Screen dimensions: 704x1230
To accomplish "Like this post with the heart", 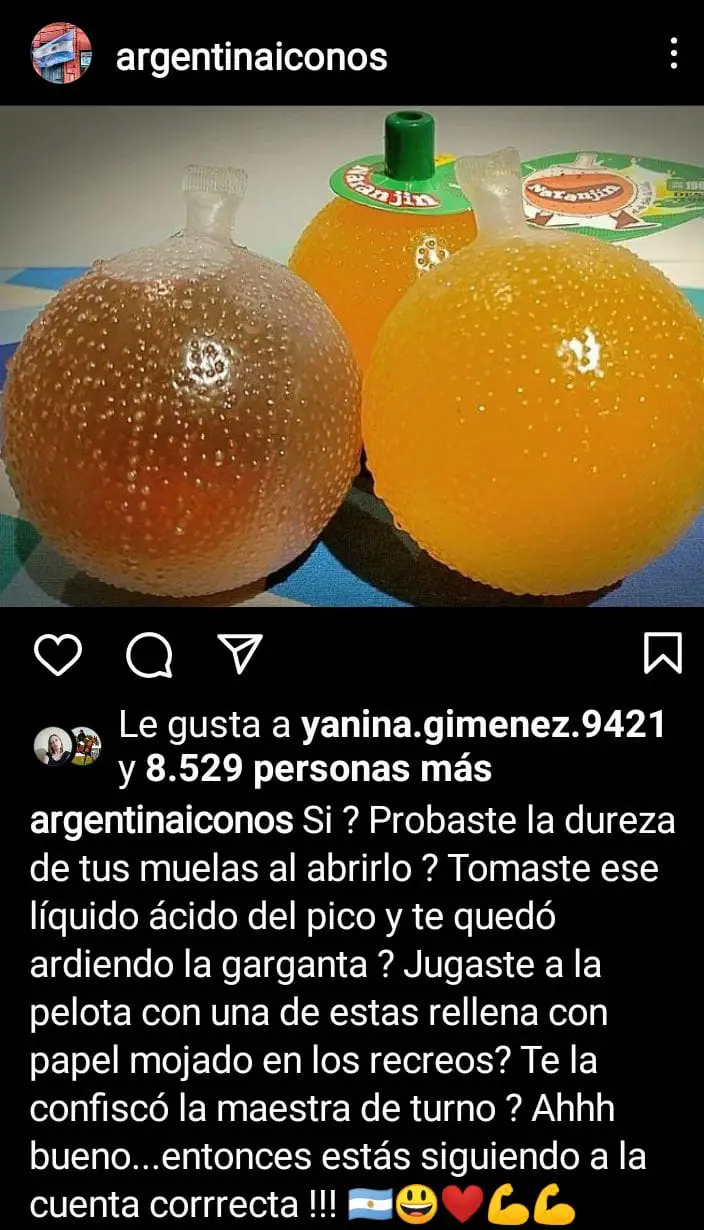I will pyautogui.click(x=58, y=655).
